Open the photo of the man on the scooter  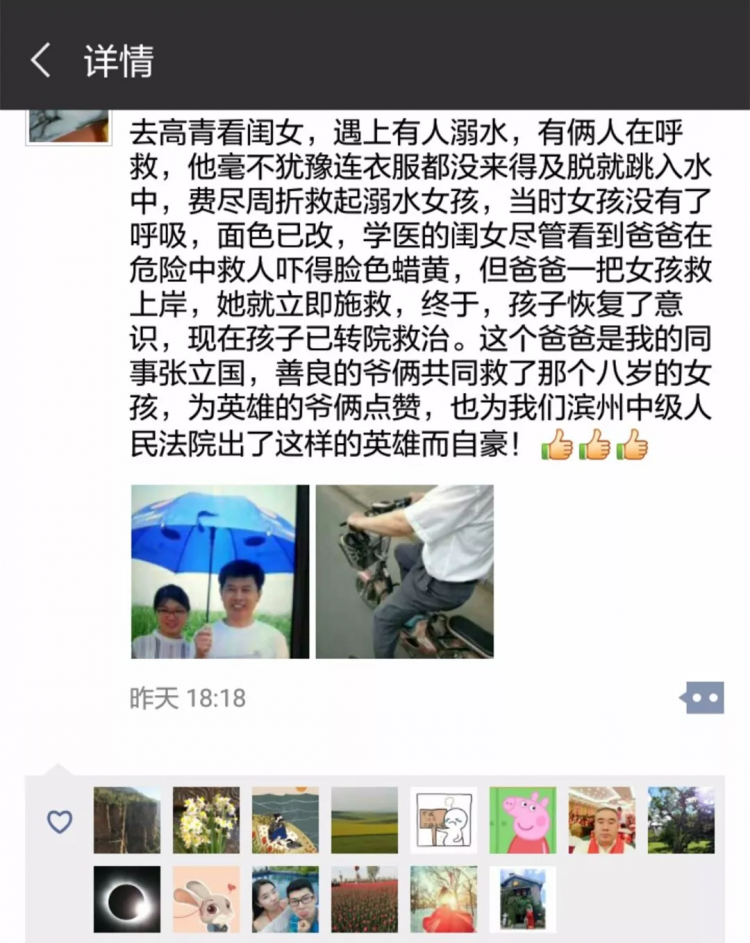pos(404,571)
